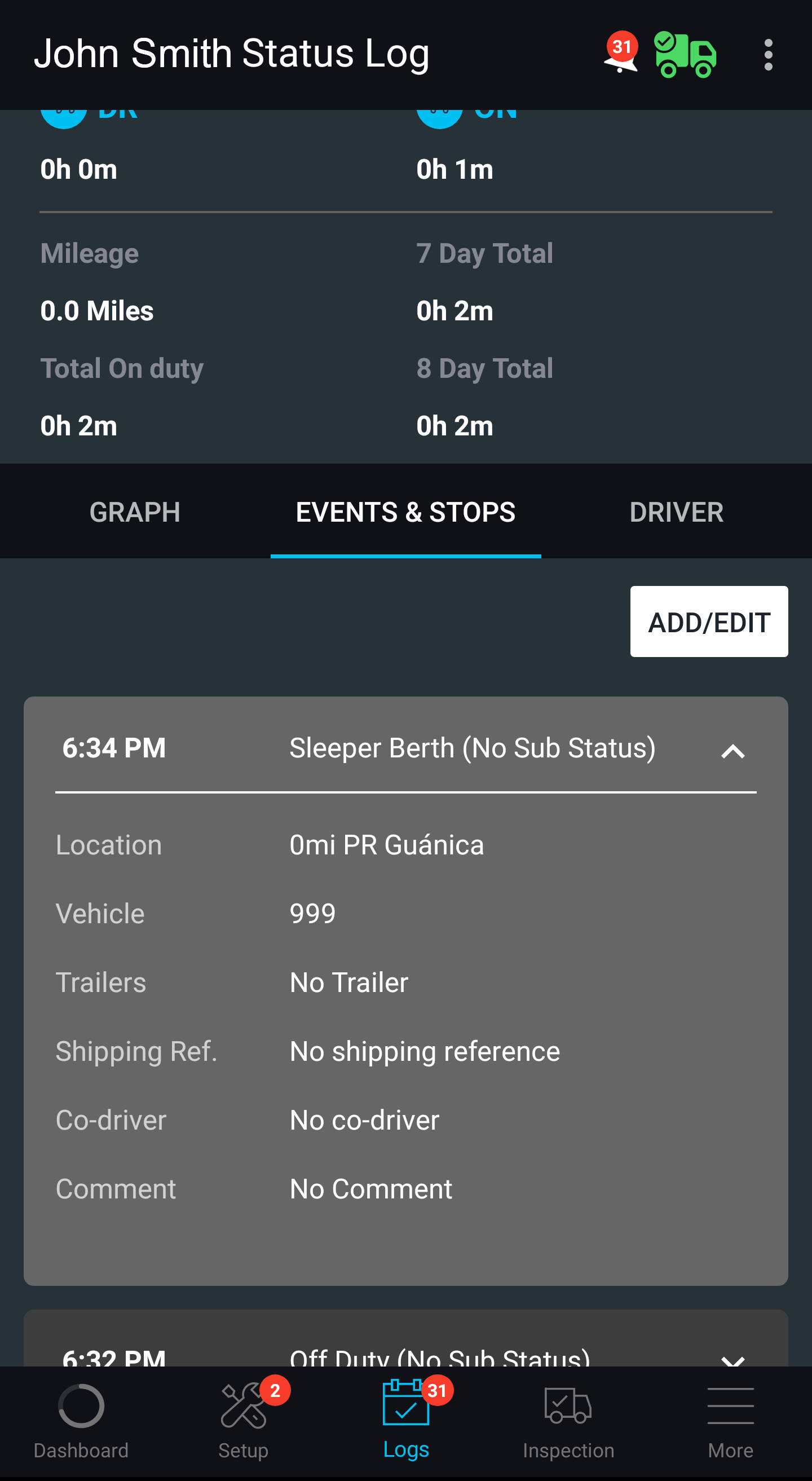This screenshot has width=812, height=1481.
Task: Open the Dashboard from bottom navigation
Action: coord(81,1420)
